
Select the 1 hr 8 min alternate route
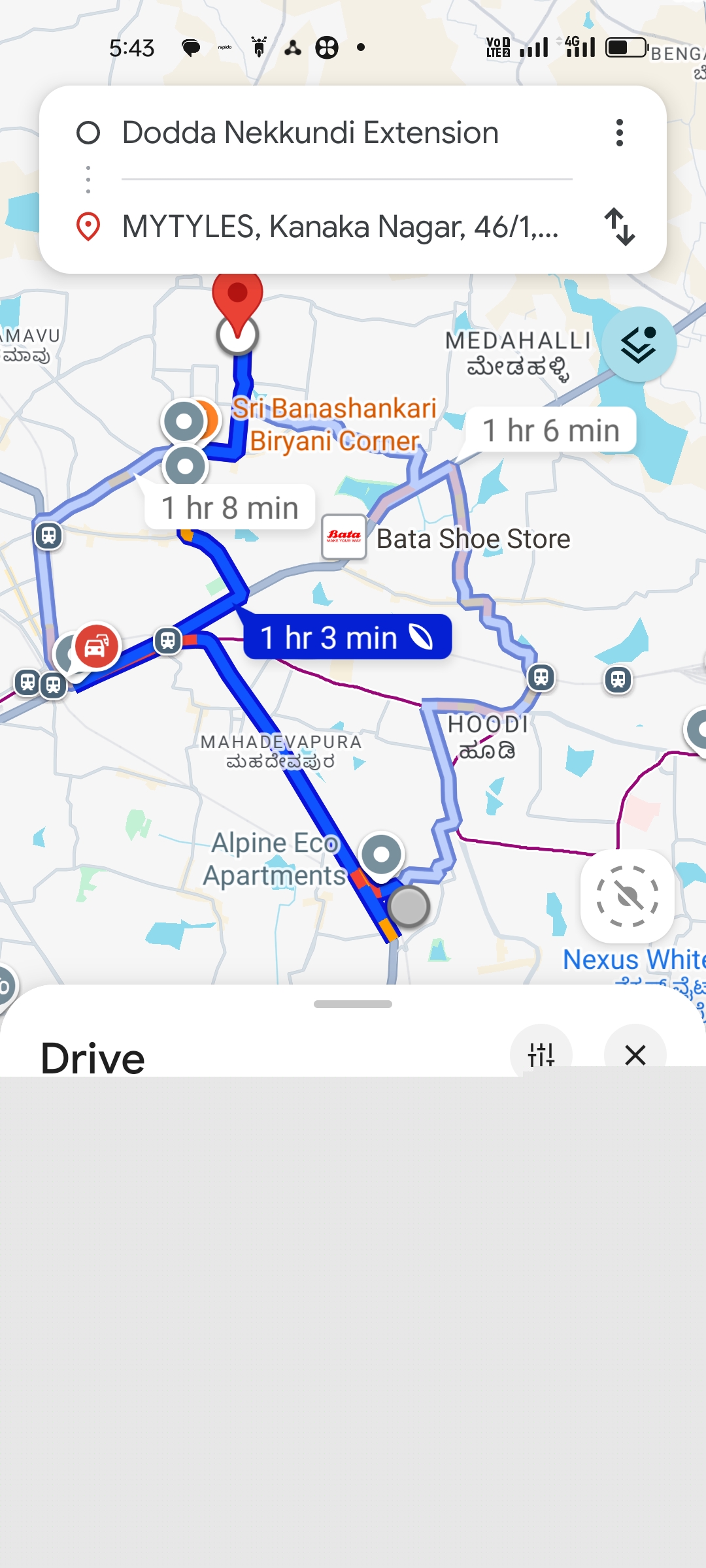pyautogui.click(x=229, y=508)
